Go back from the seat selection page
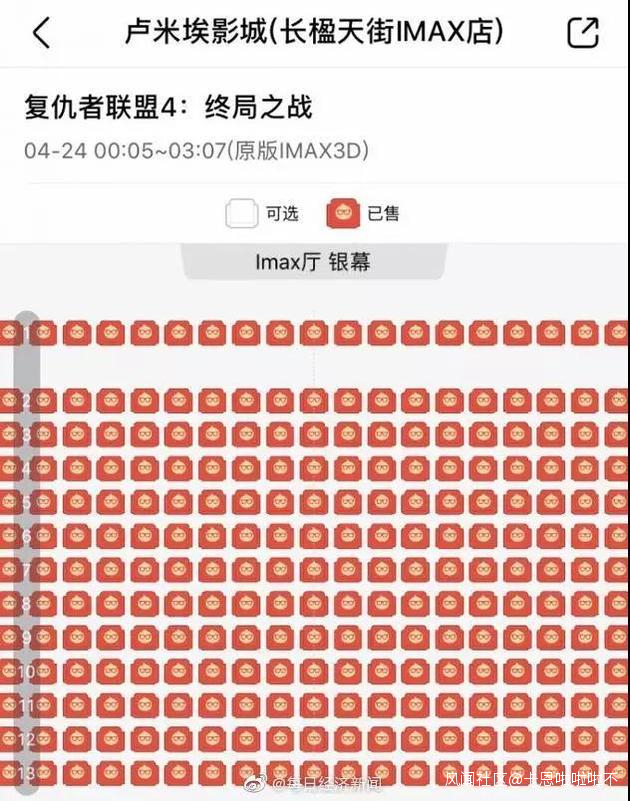 [41, 33]
